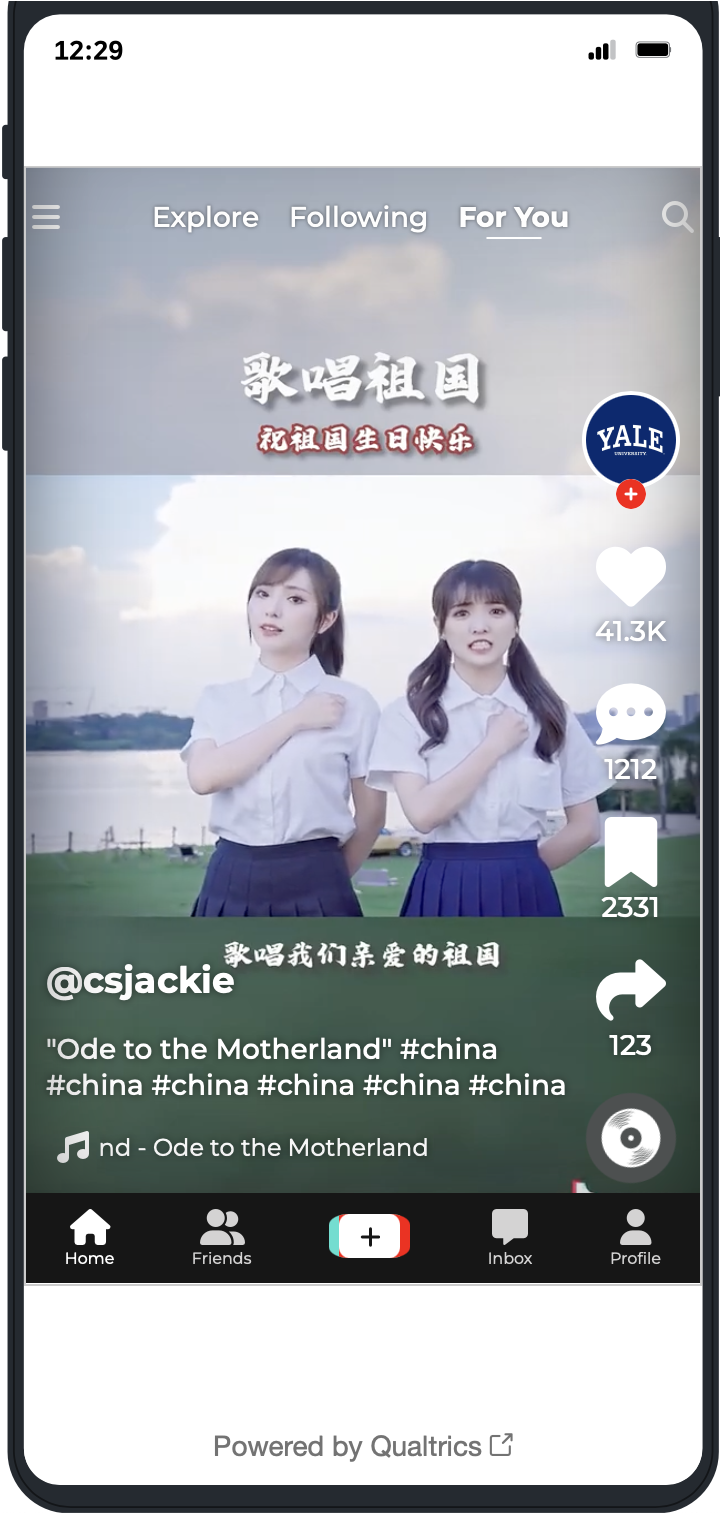Open the spinning sound disc
The image size is (720, 1513).
(x=630, y=1138)
